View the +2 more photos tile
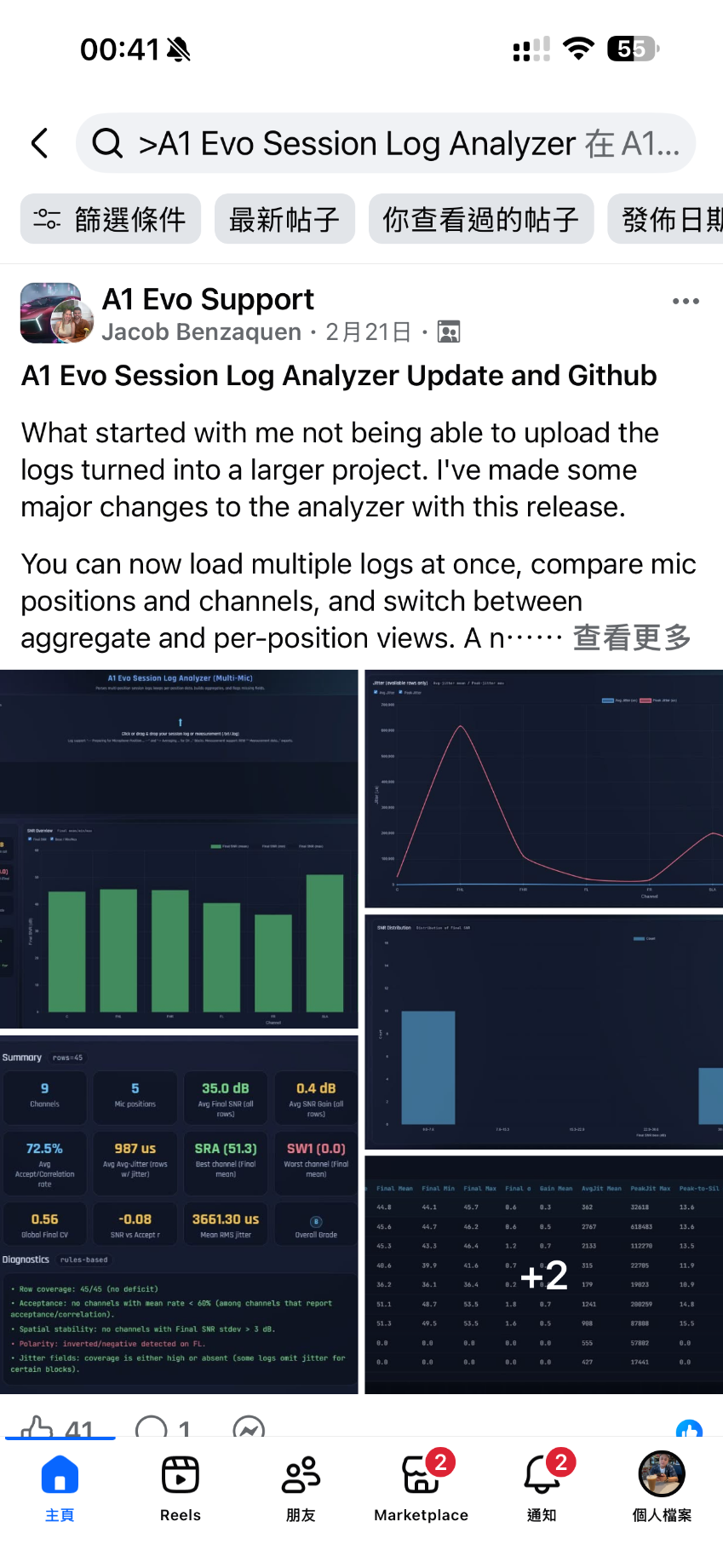 tap(543, 1274)
